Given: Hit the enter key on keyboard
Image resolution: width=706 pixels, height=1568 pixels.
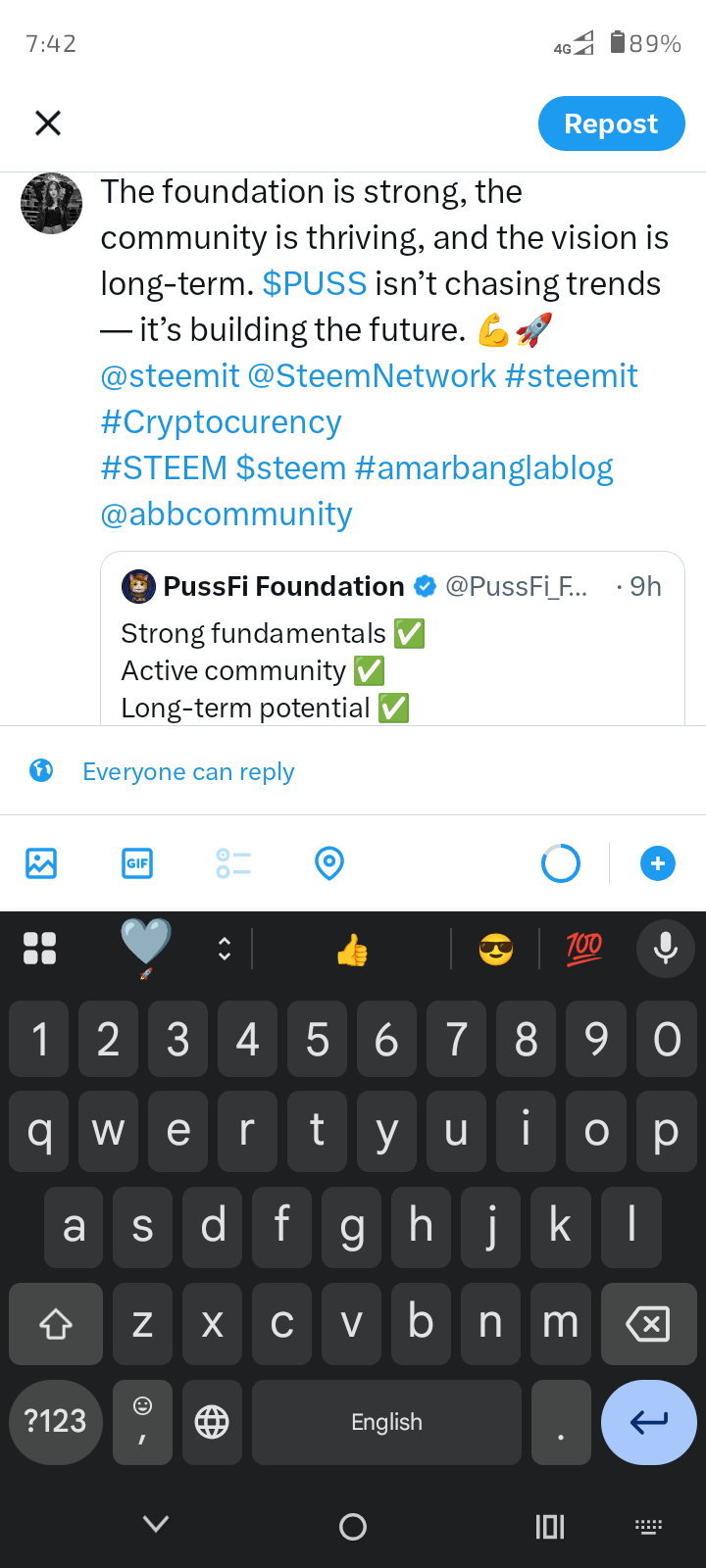Looking at the screenshot, I should (648, 1421).
